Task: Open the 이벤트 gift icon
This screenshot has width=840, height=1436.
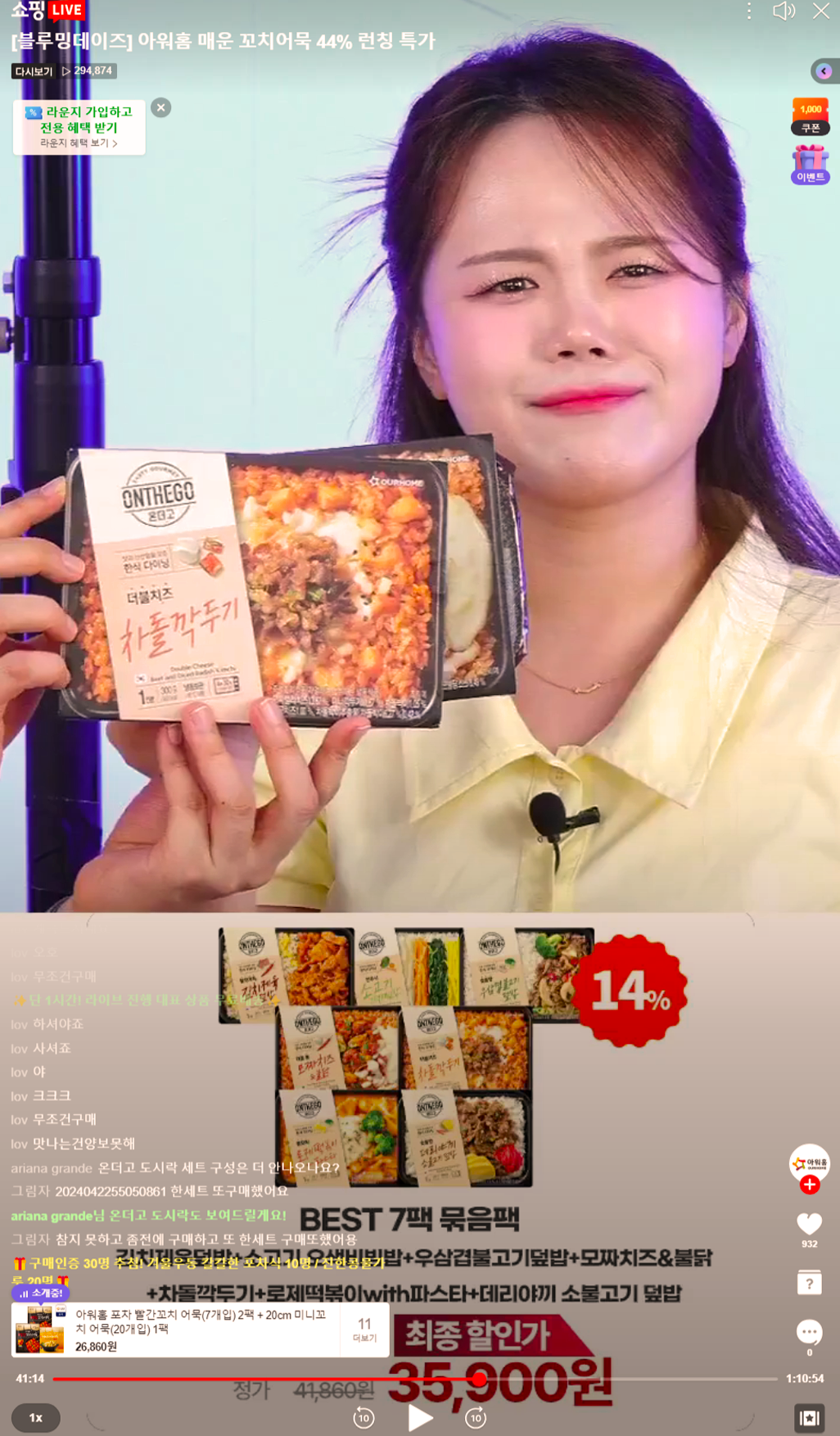Action: point(810,165)
